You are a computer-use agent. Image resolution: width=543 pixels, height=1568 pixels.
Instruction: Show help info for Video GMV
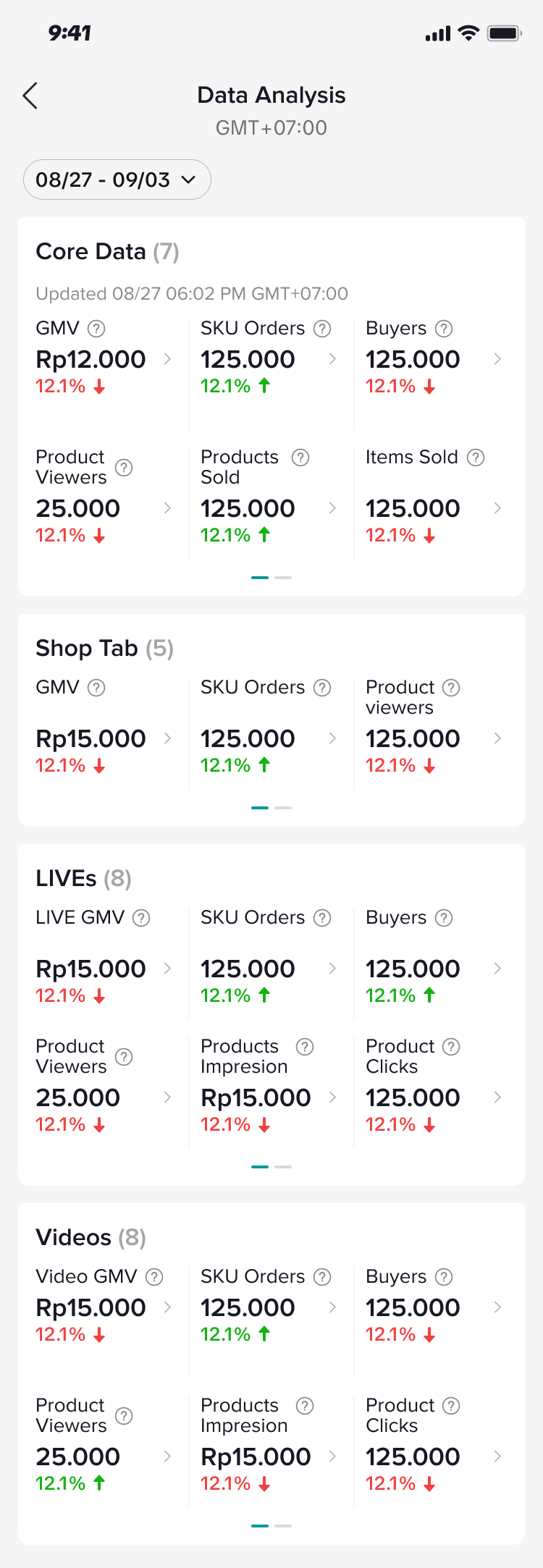click(154, 1277)
